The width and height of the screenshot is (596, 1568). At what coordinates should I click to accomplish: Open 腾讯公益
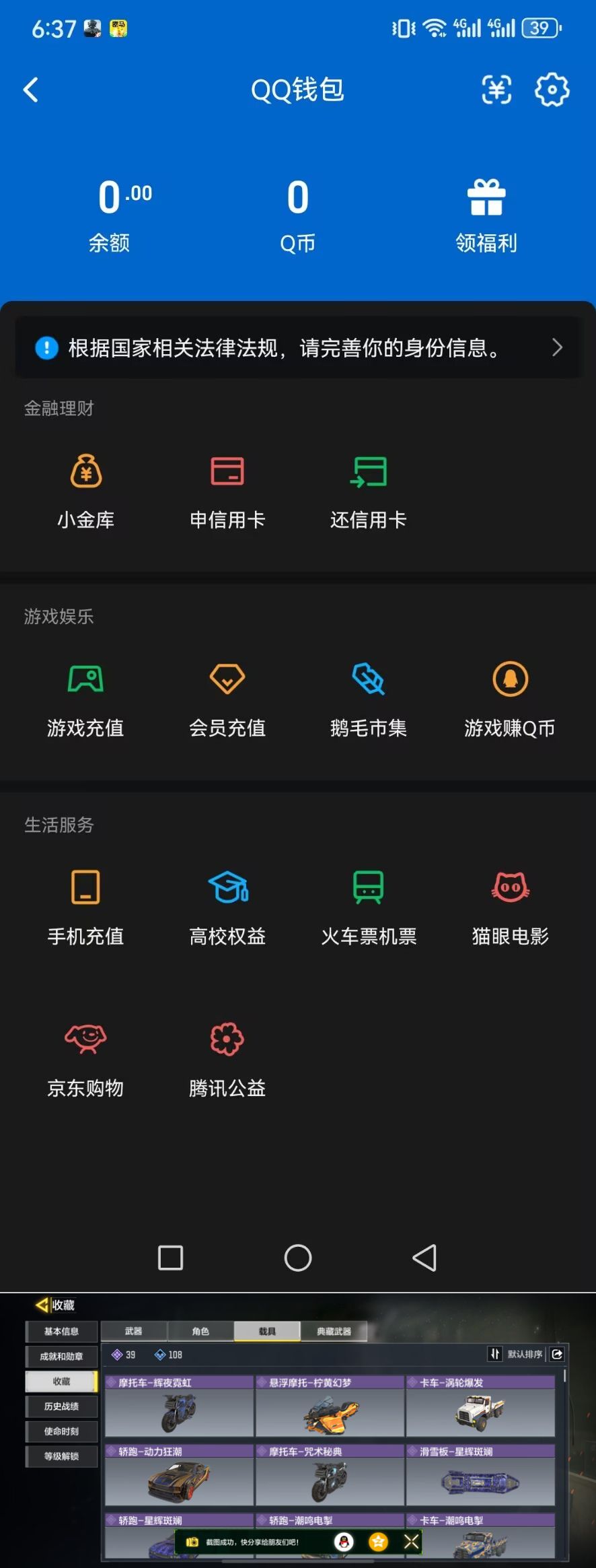point(227,1058)
